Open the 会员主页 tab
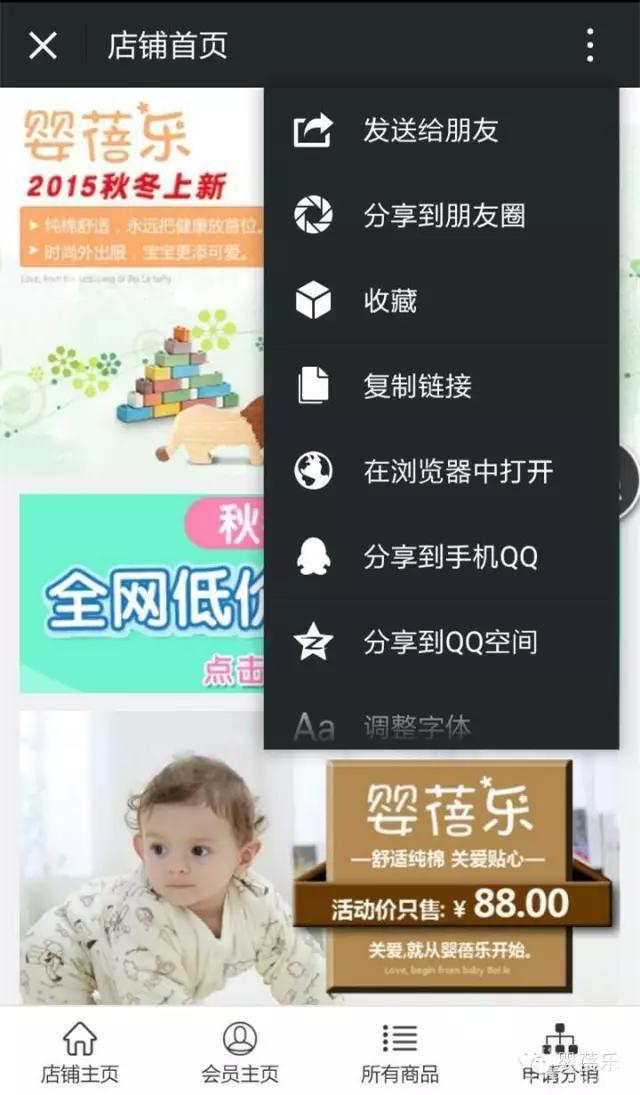 coord(240,1052)
